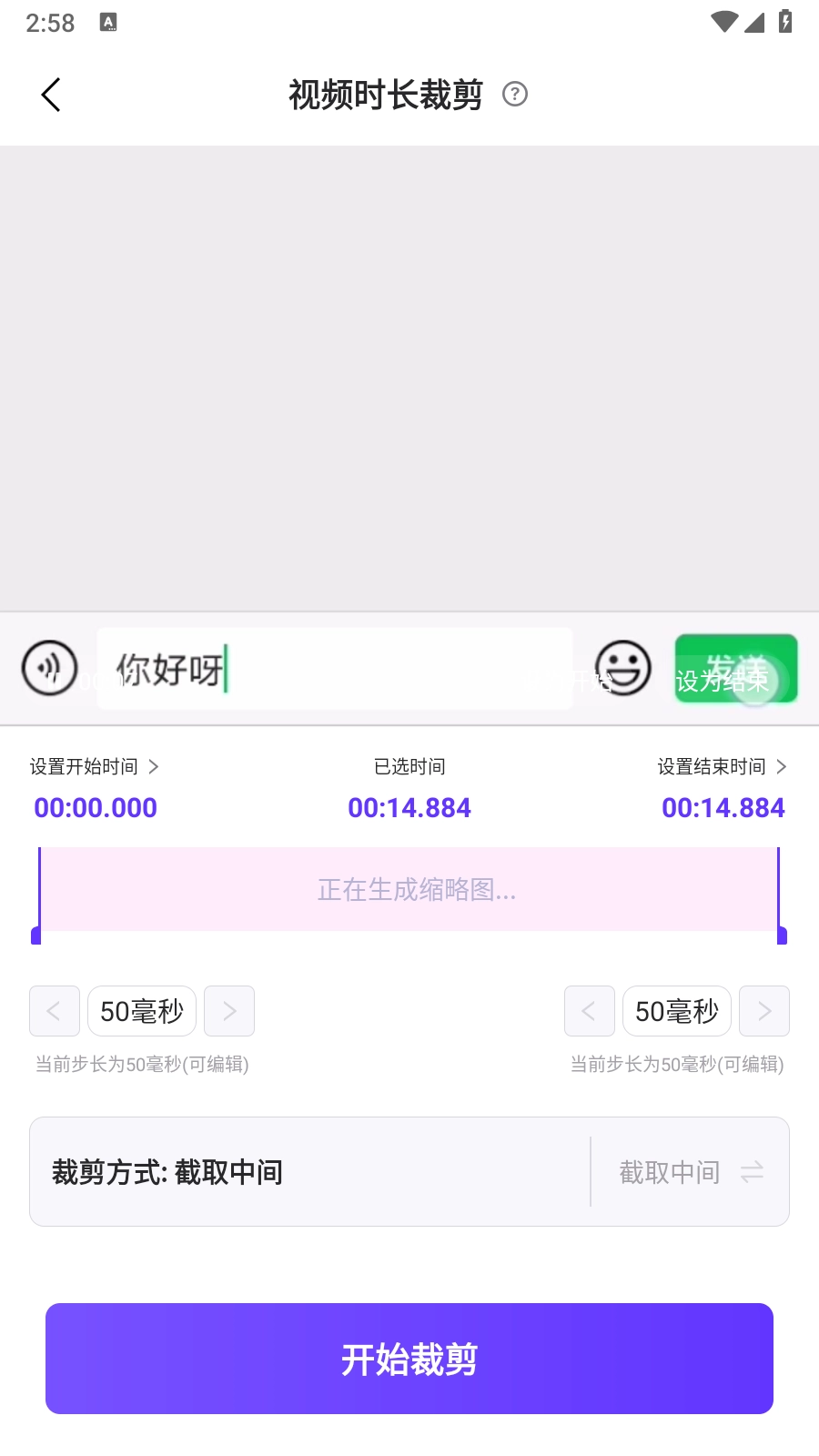Screen dimensions: 819x1456
Task: Switch crop mode via 截取中间 toggle
Action: point(692,1172)
